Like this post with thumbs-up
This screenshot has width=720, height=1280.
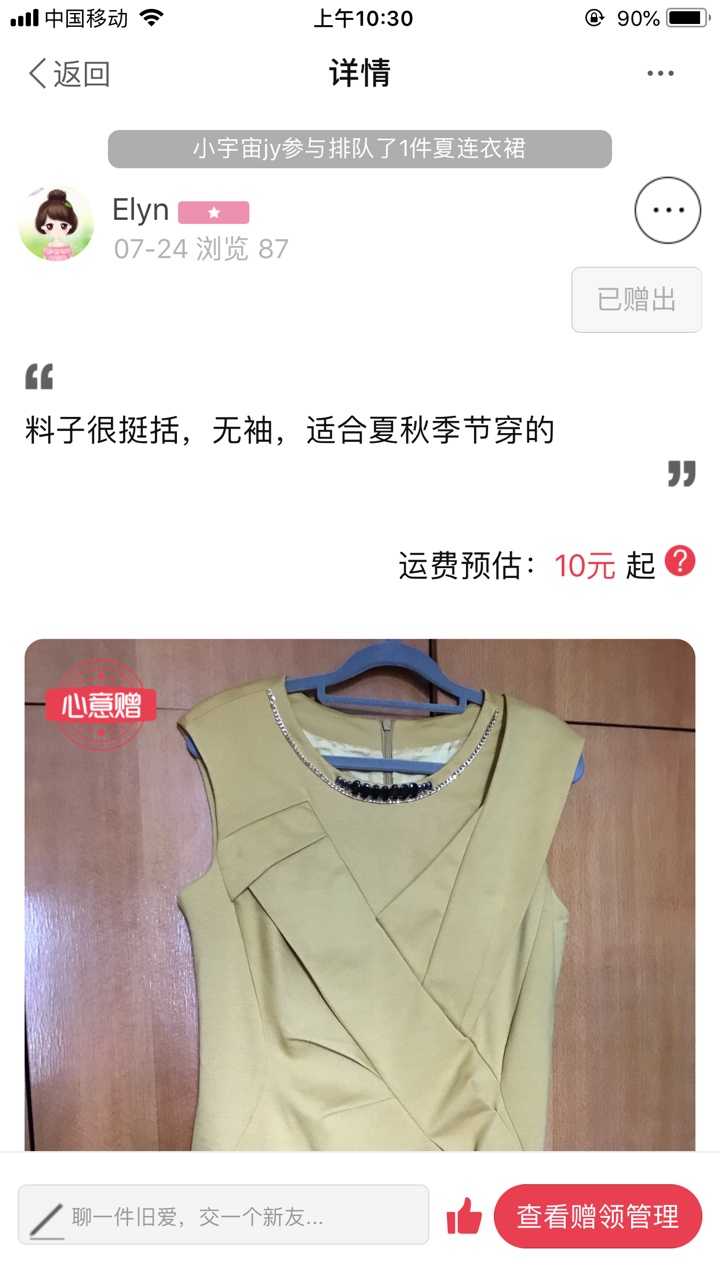[x=464, y=1216]
